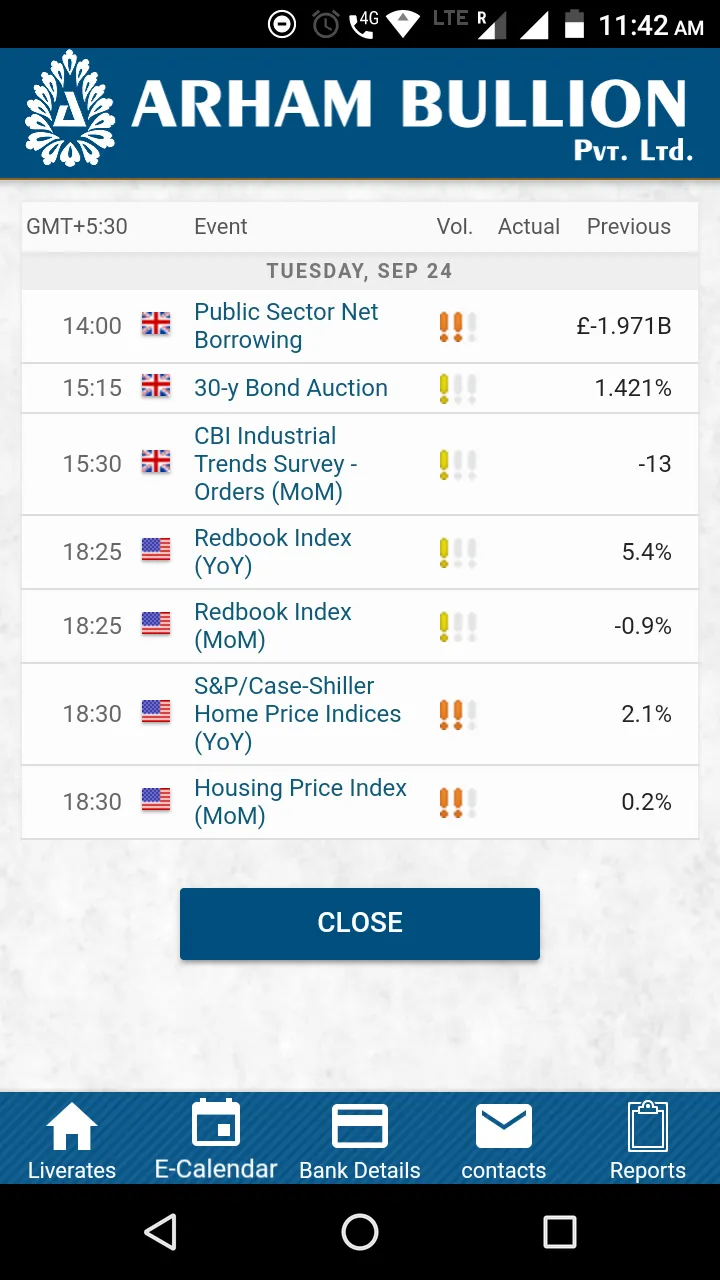Select the 30-y Bond Auction event

coord(290,388)
